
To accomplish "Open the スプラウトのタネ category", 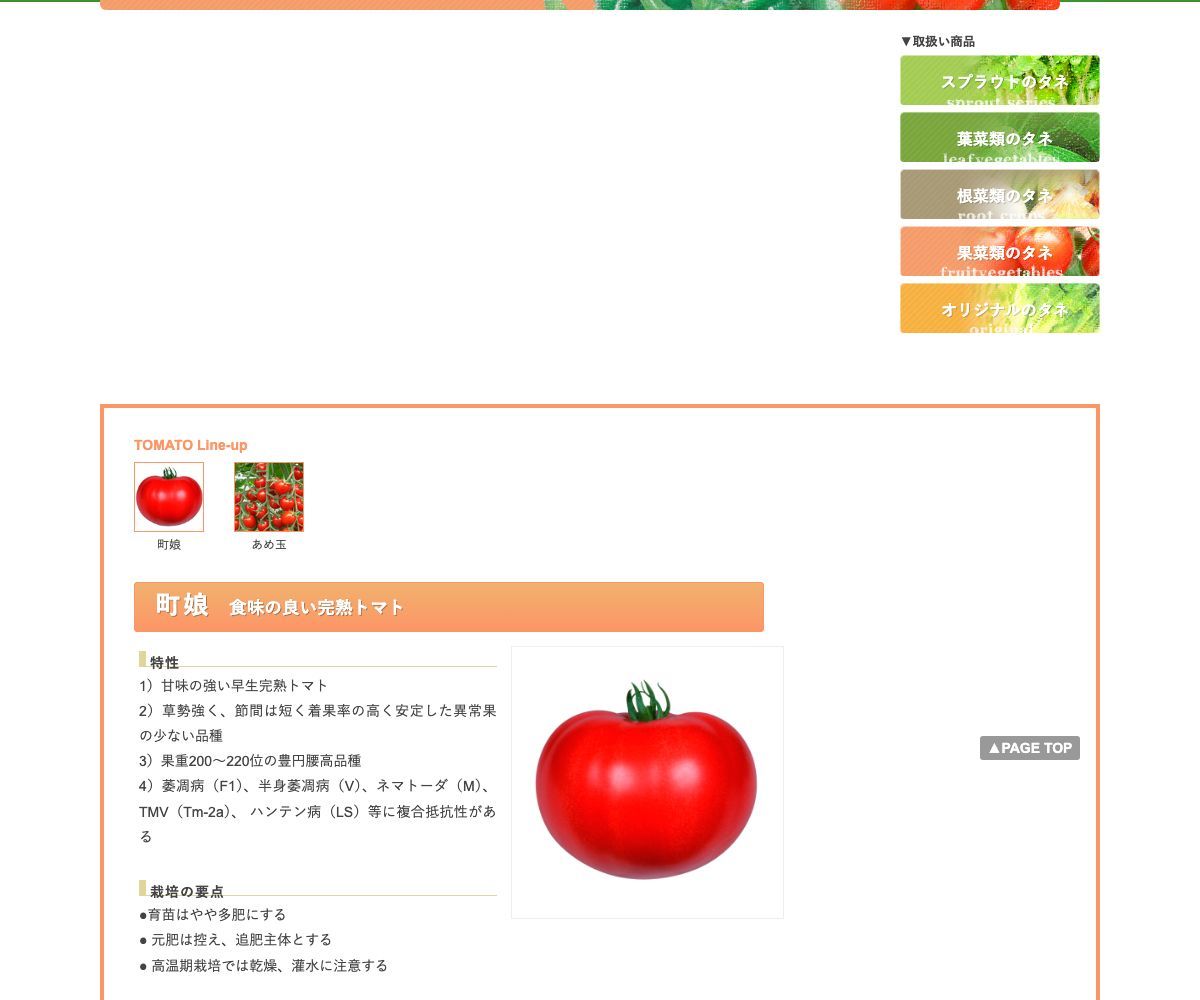I will click(x=999, y=80).
